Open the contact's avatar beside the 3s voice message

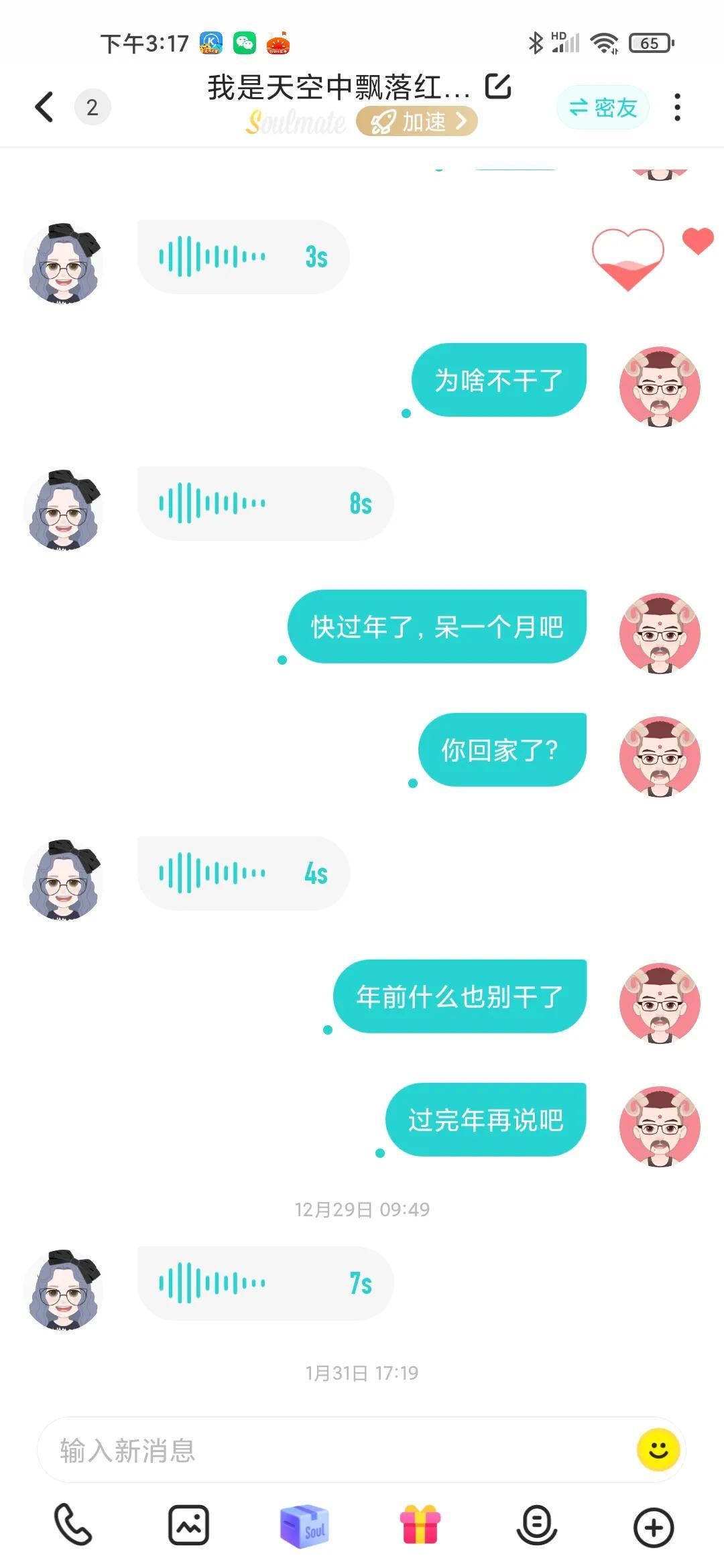[63, 263]
